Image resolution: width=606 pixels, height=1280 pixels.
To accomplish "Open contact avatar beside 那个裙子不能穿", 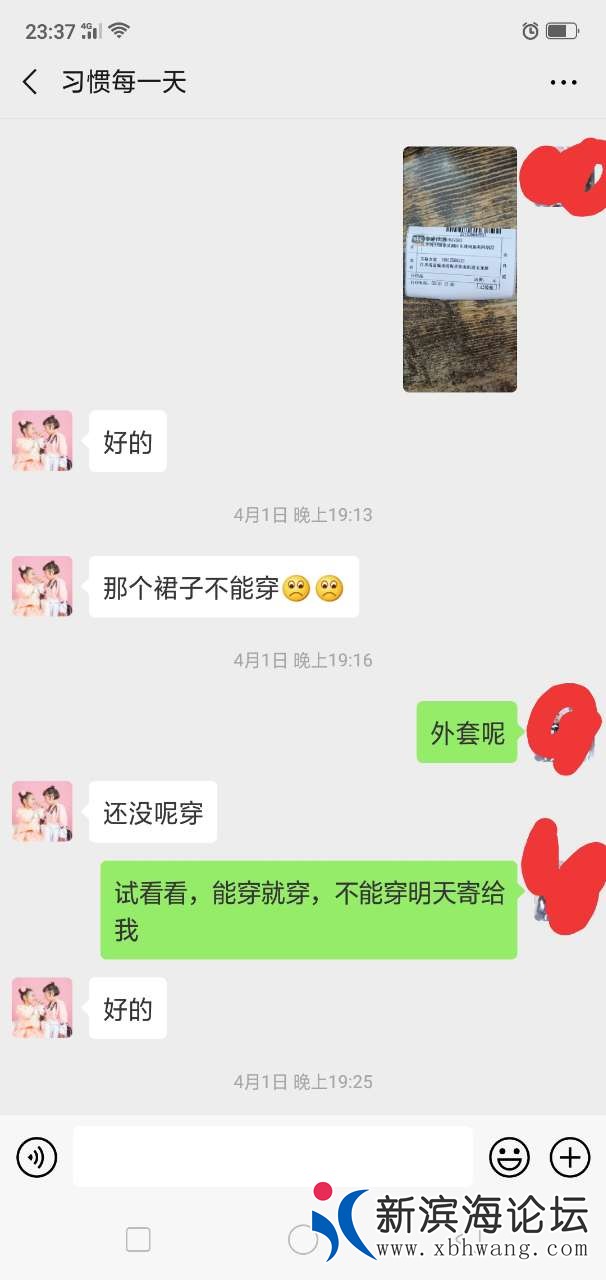I will click(x=42, y=586).
